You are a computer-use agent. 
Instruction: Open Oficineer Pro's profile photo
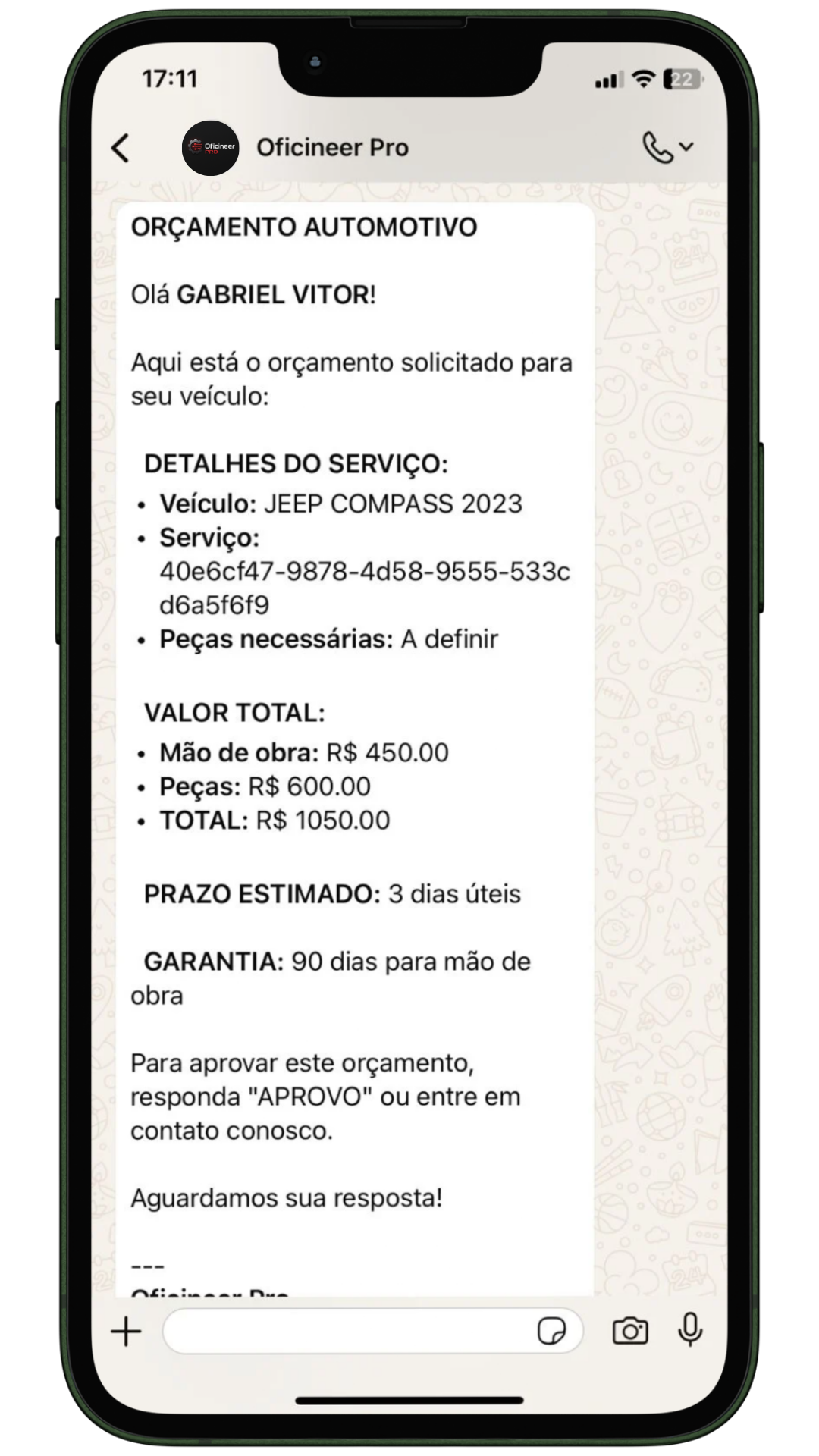coord(210,147)
